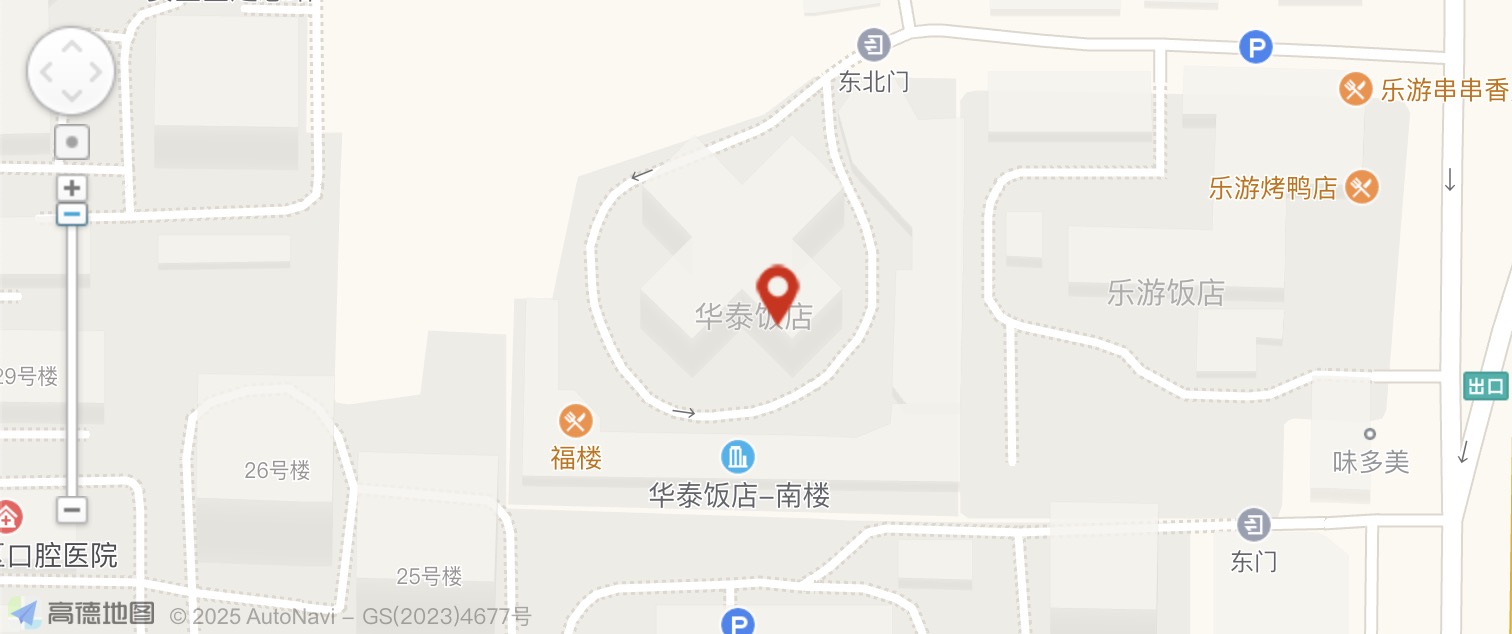Zoom out with the bottom minus button
The image size is (1512, 634).
71,510
